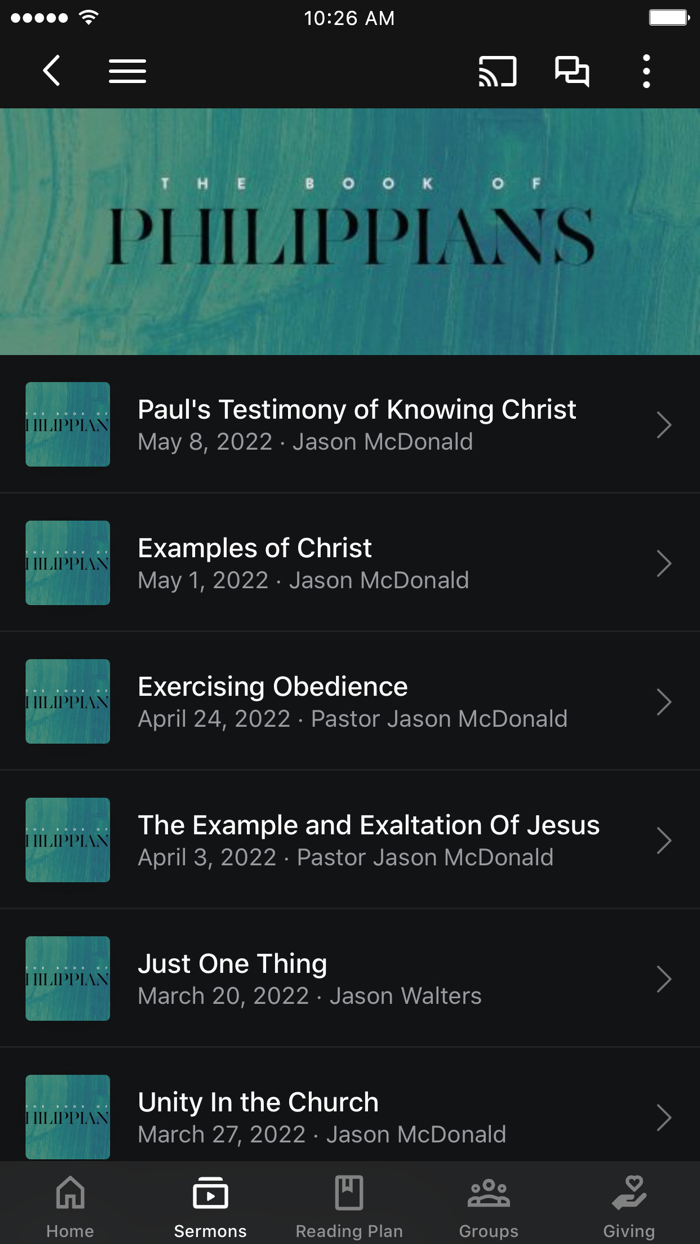Open the Giving tab
The height and width of the screenshot is (1244, 700).
(629, 1205)
